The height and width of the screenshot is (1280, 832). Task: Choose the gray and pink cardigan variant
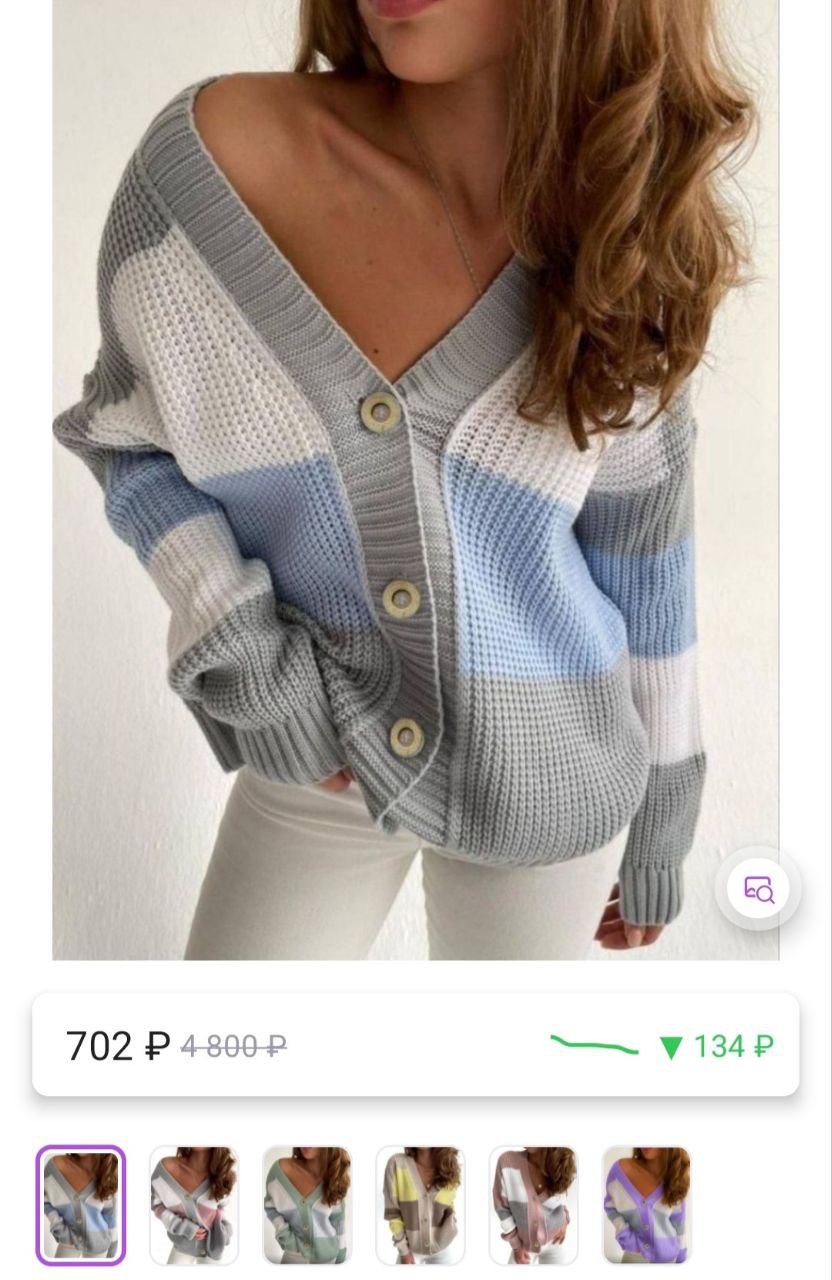click(x=194, y=1204)
